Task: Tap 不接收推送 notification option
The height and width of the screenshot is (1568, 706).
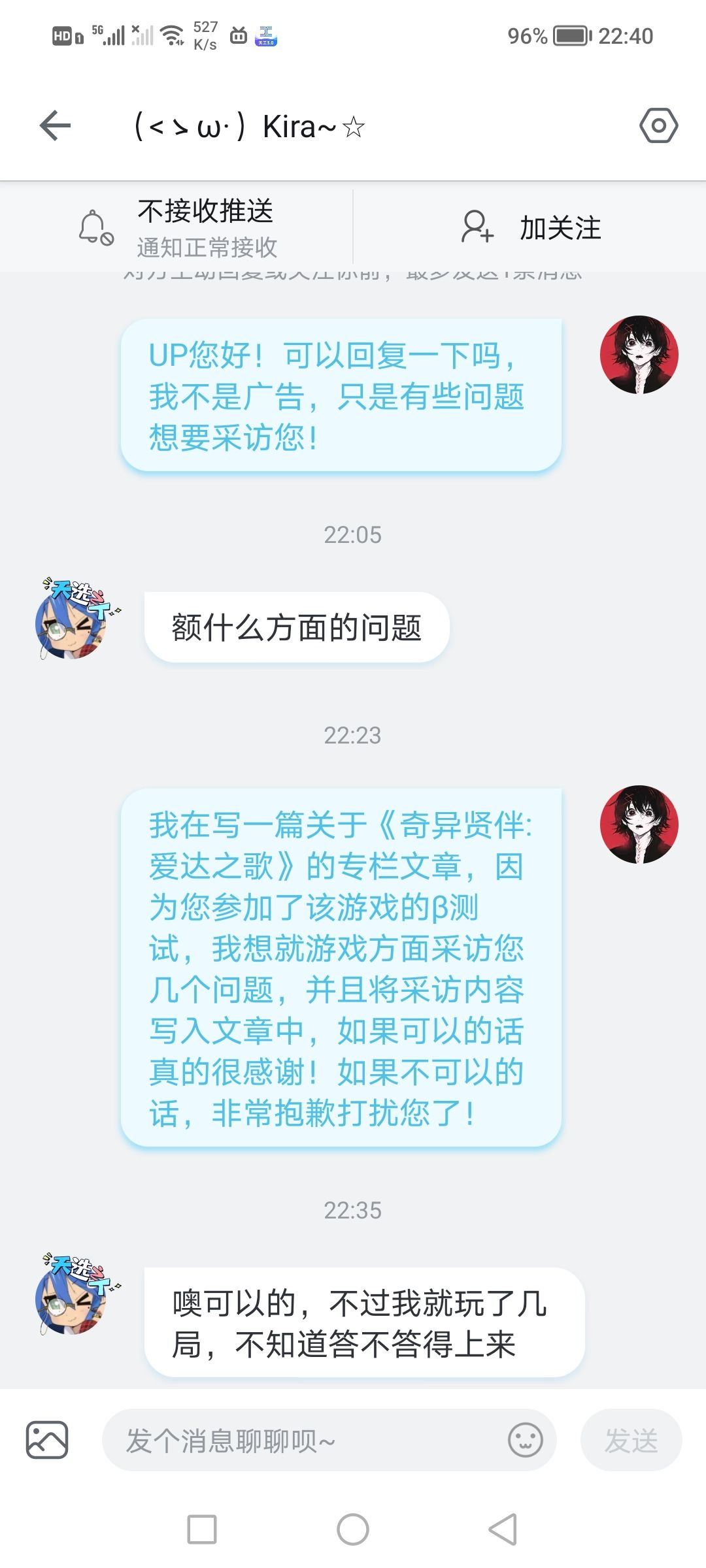Action: click(x=176, y=227)
